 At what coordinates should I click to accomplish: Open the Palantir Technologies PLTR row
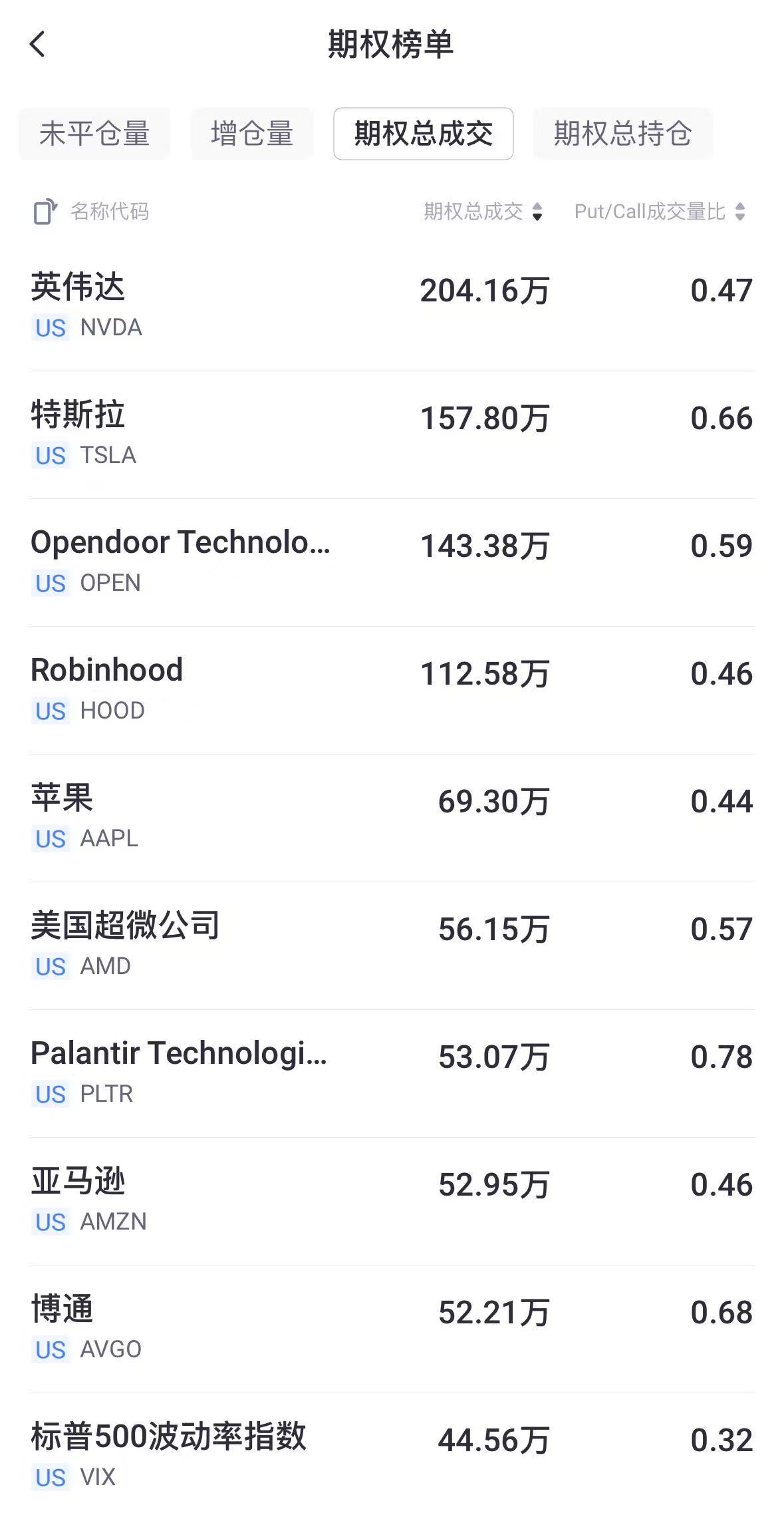tap(392, 1074)
